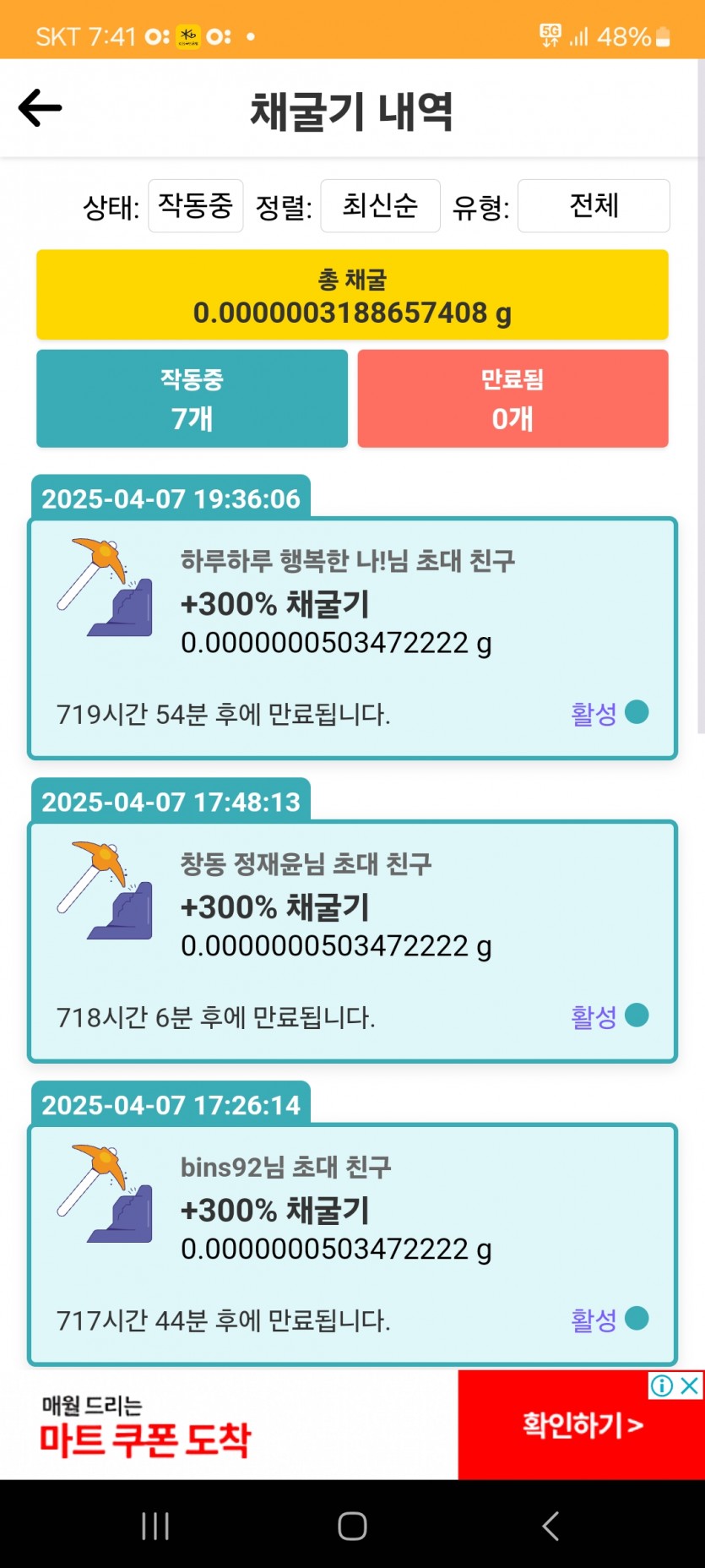Open the miner card from 창동 정재윤님
Screen dimensions: 705x1568
tap(352, 942)
